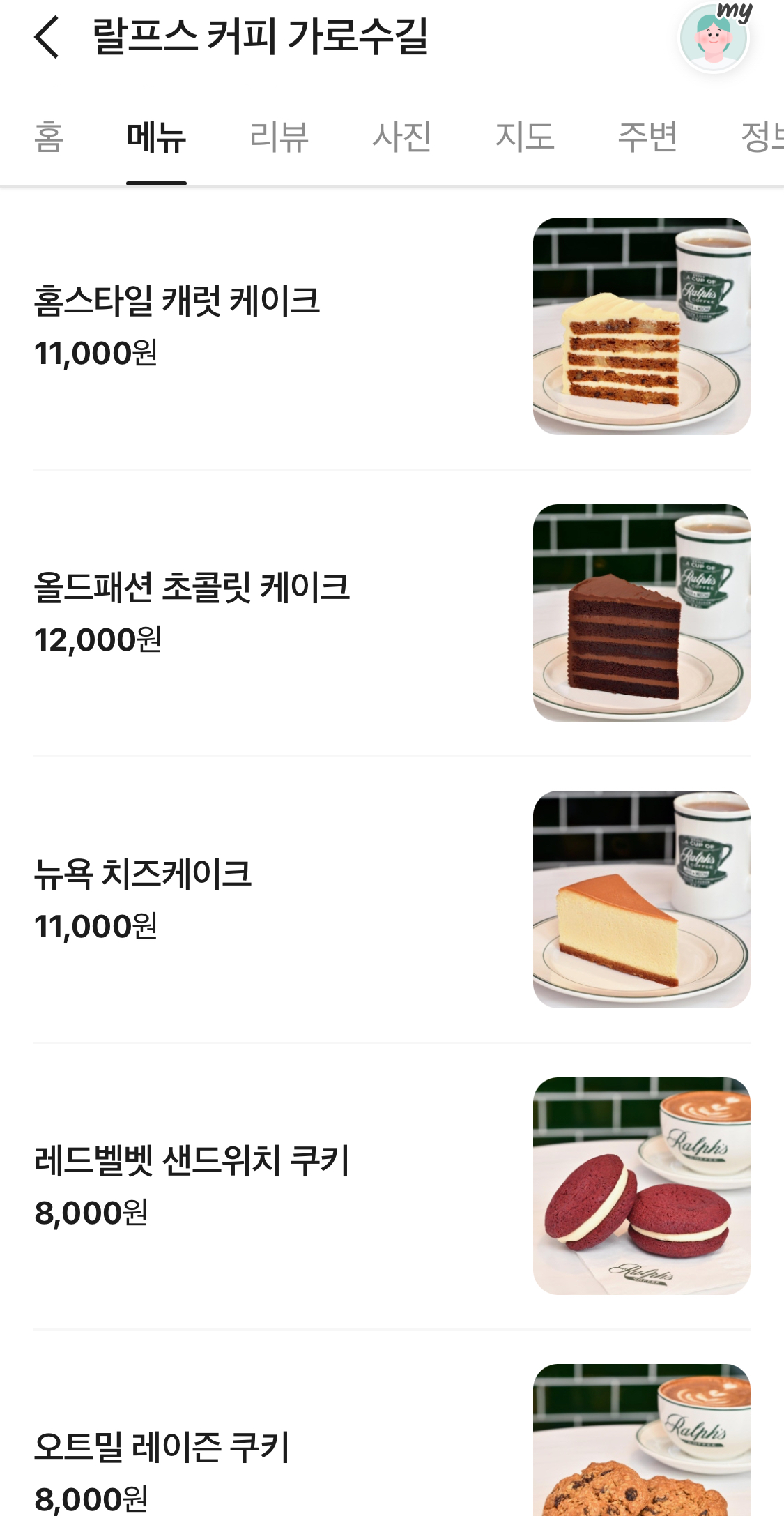Open the my profile avatar
784x1516 pixels.
tap(714, 38)
